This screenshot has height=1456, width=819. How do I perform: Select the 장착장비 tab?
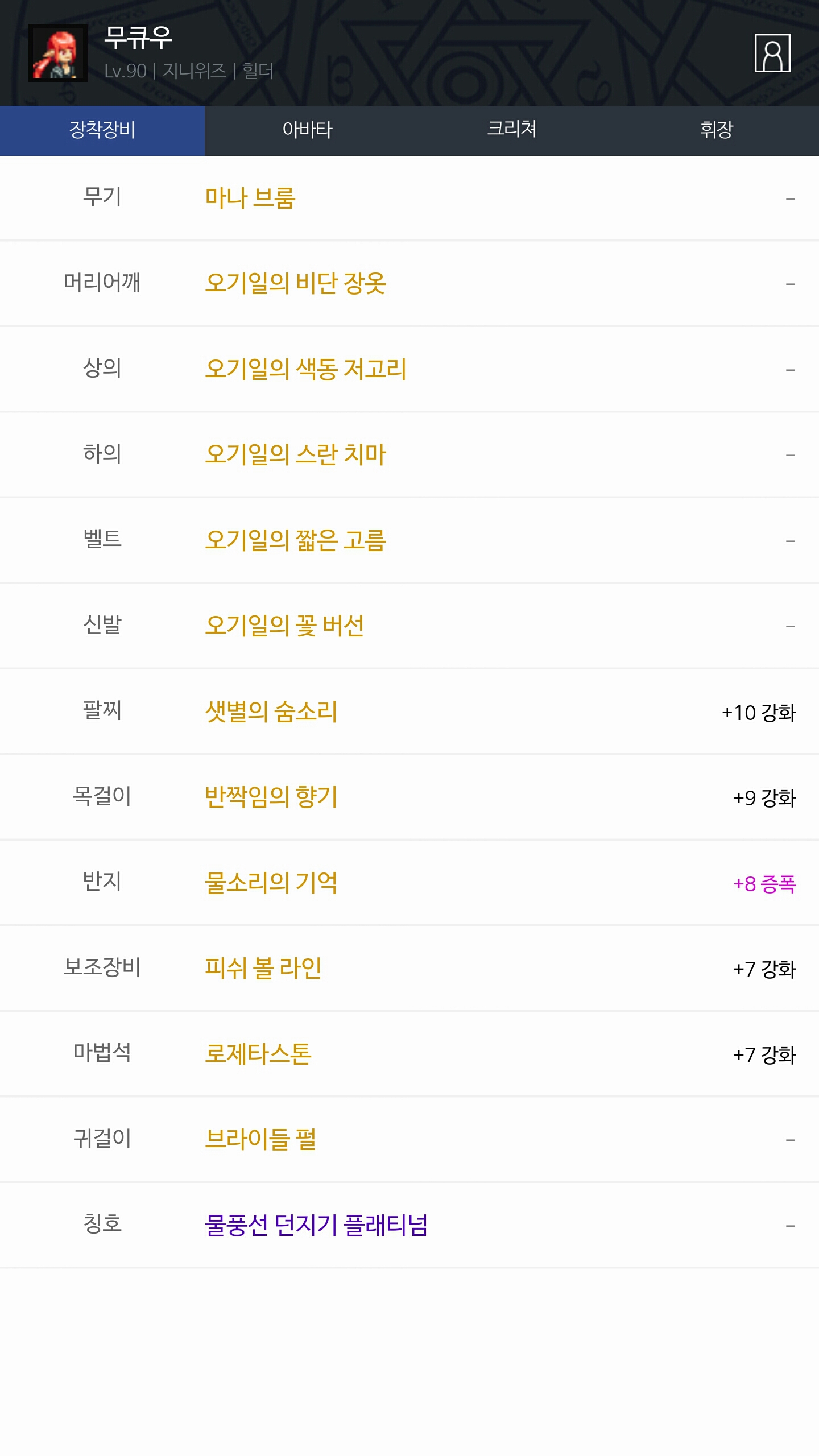coord(102,130)
